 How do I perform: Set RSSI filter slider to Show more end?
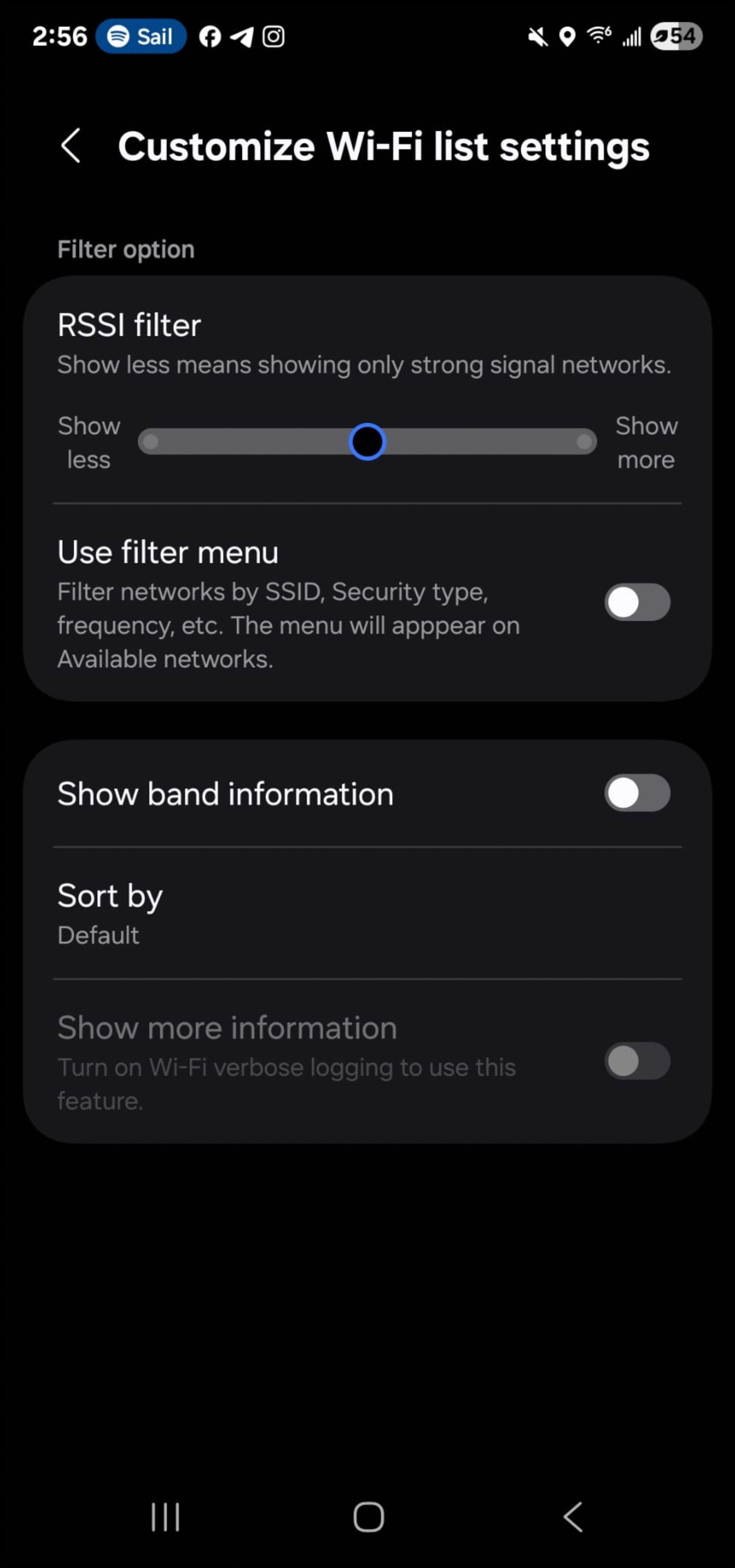click(x=583, y=441)
